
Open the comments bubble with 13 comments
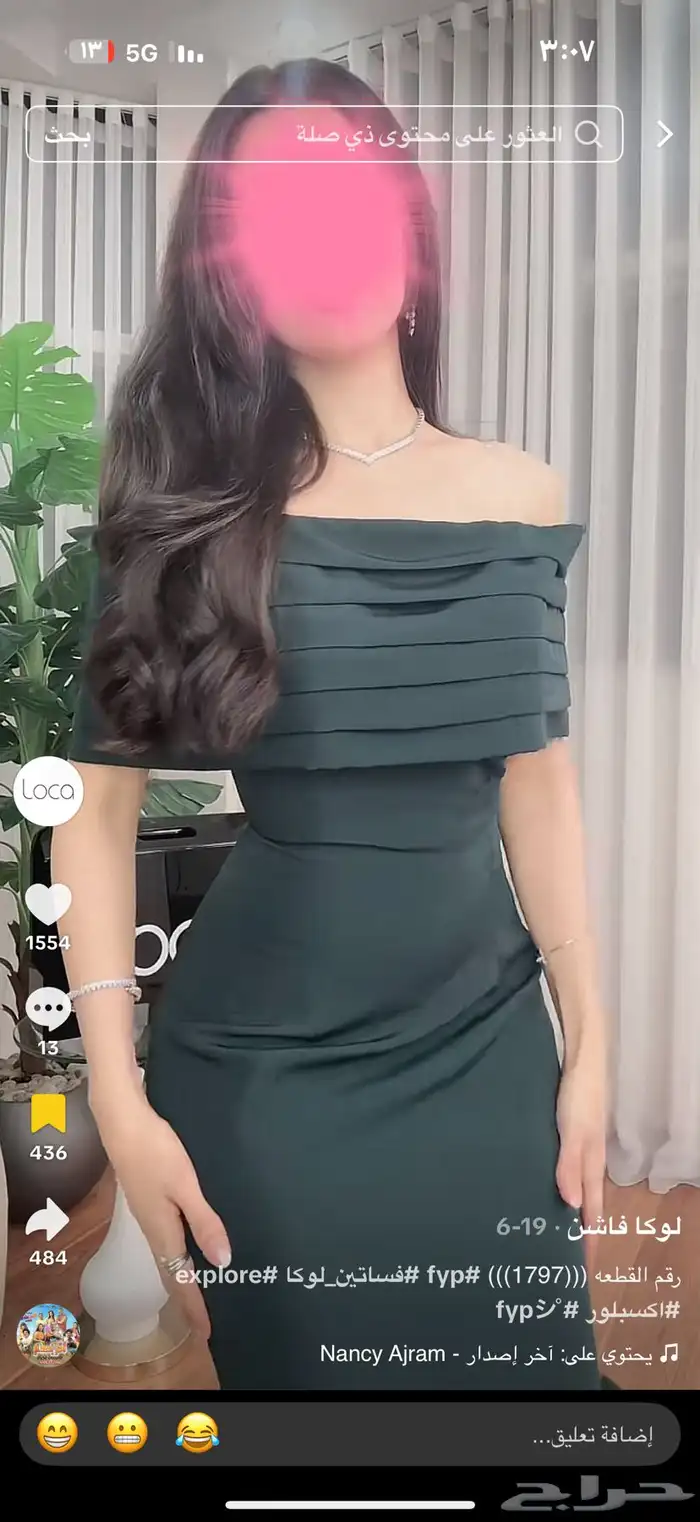click(48, 1008)
